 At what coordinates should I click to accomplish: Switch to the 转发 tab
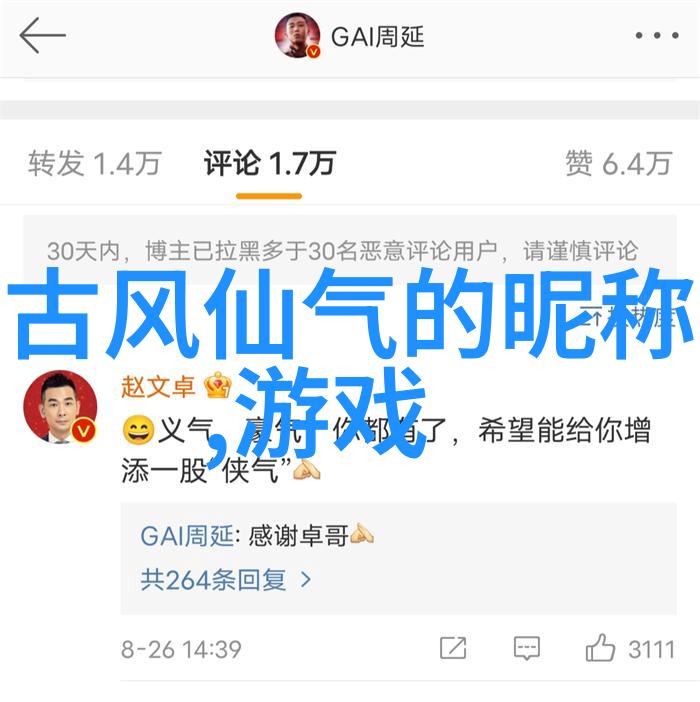[x=93, y=163]
